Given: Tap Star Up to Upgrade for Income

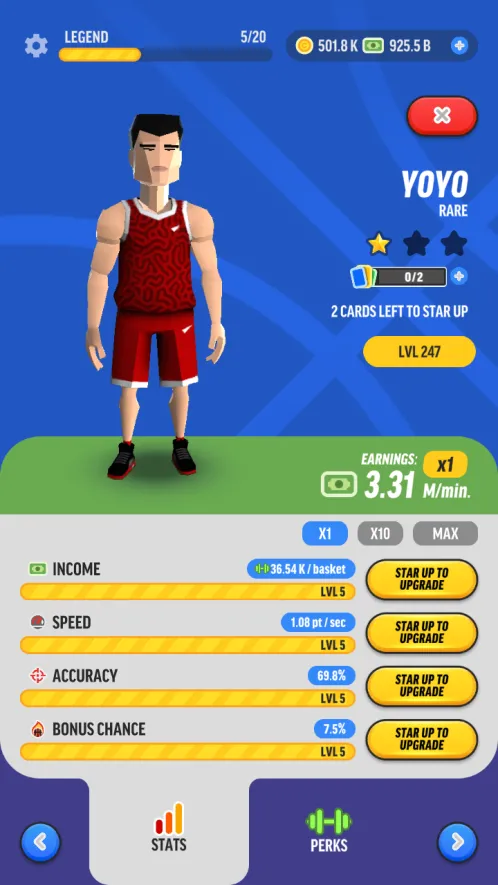Looking at the screenshot, I should pos(422,579).
